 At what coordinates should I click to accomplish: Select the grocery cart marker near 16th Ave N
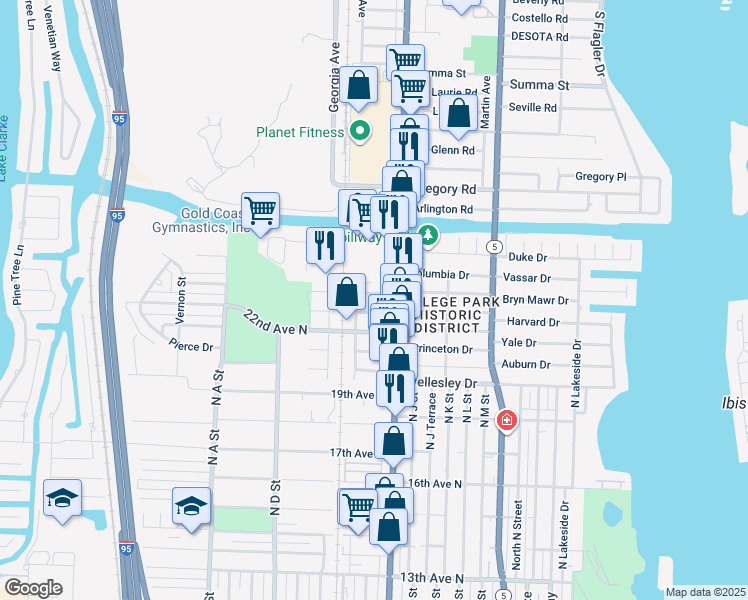click(x=357, y=510)
